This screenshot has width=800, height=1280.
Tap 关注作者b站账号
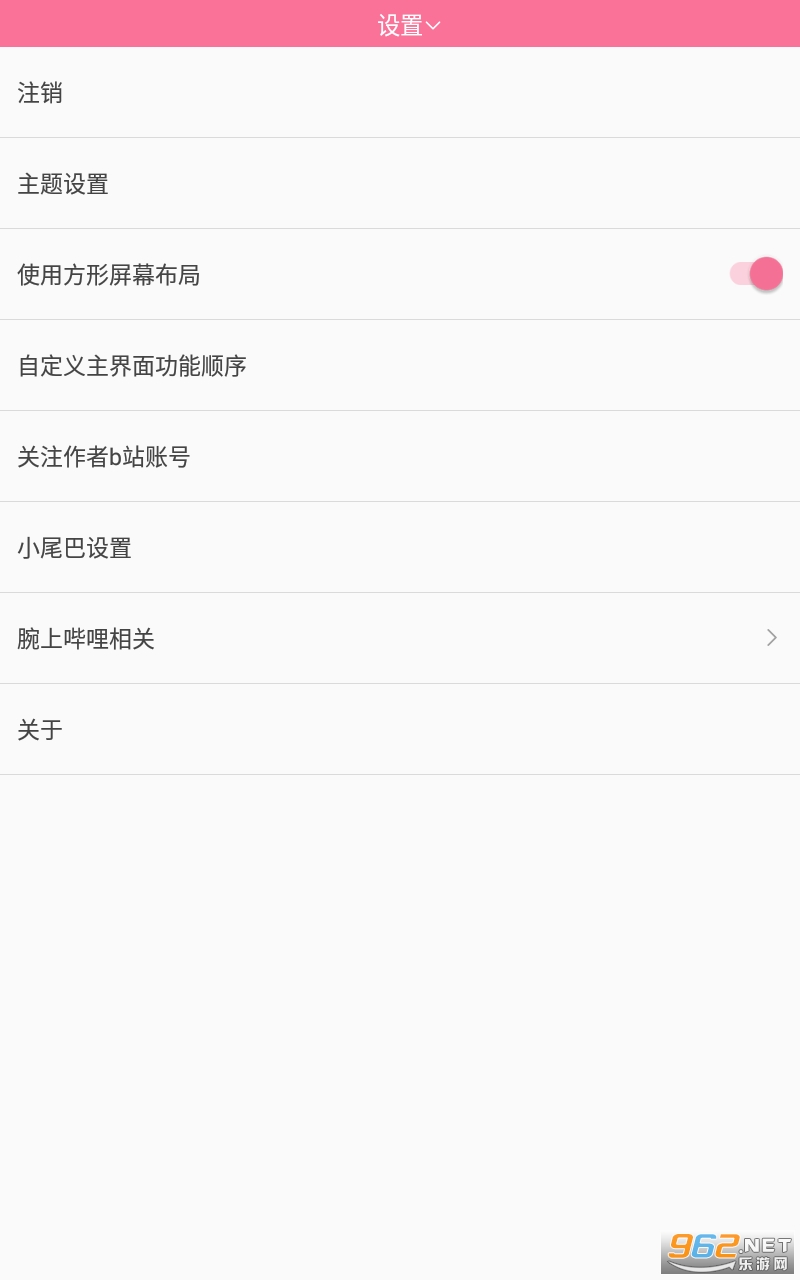coord(400,457)
